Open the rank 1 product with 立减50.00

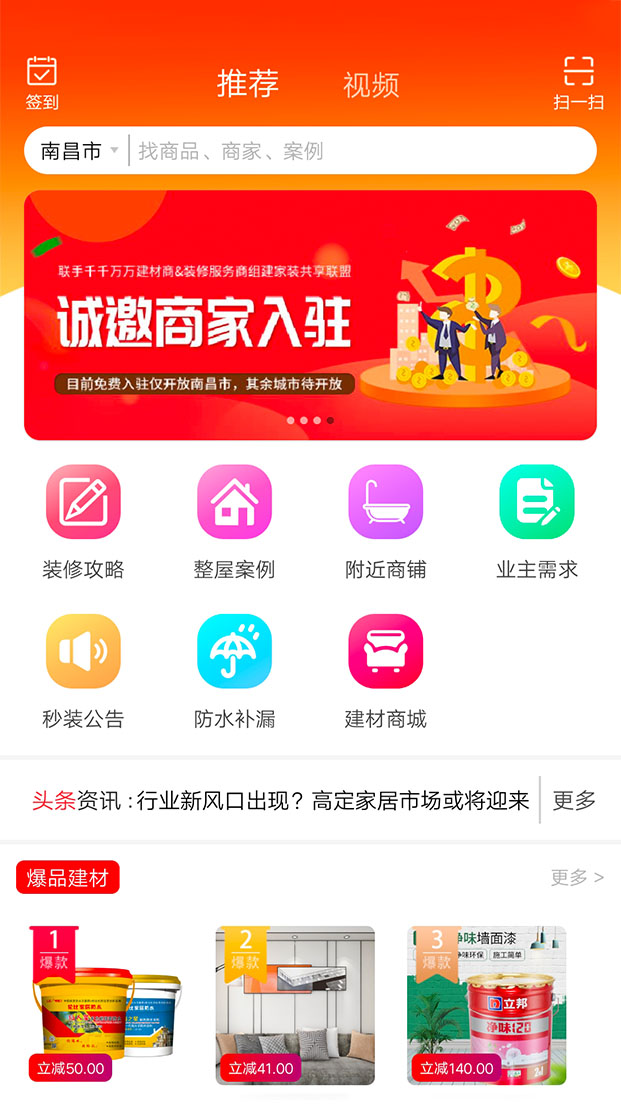(104, 1005)
